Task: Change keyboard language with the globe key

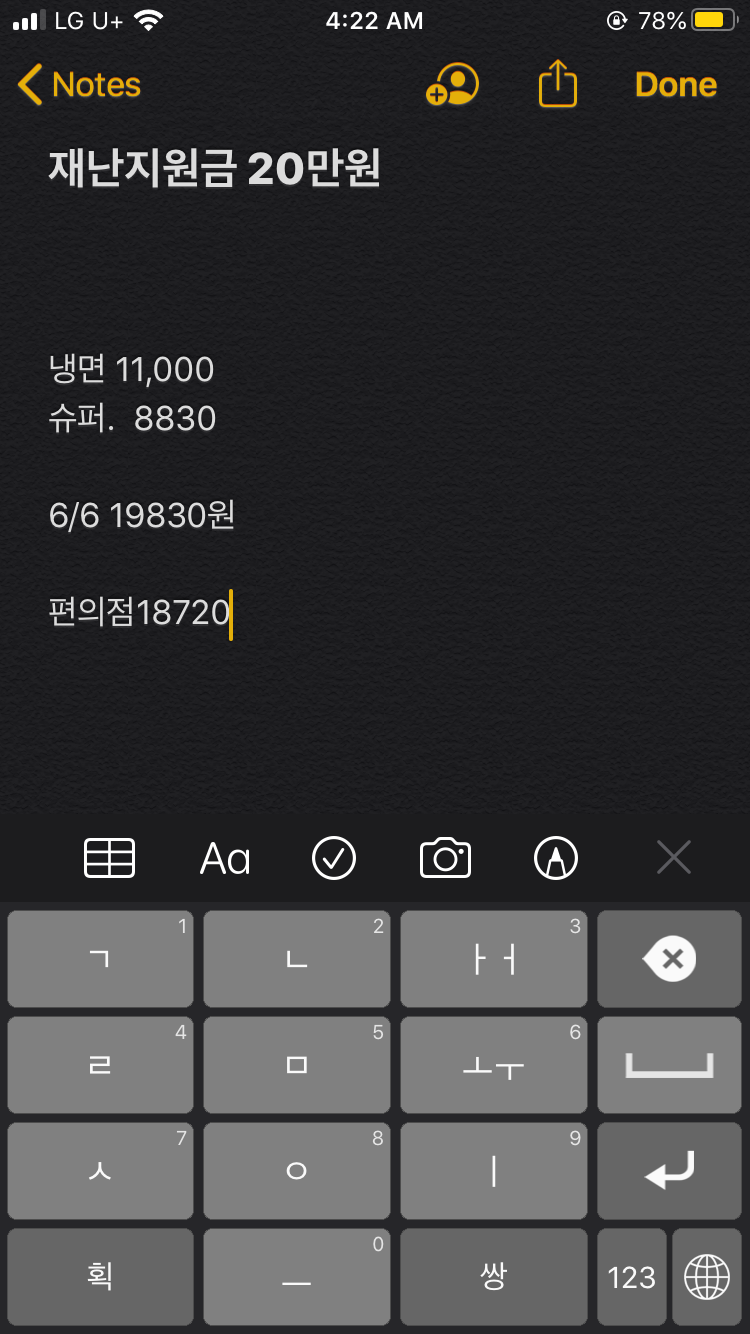Action: click(x=706, y=1277)
